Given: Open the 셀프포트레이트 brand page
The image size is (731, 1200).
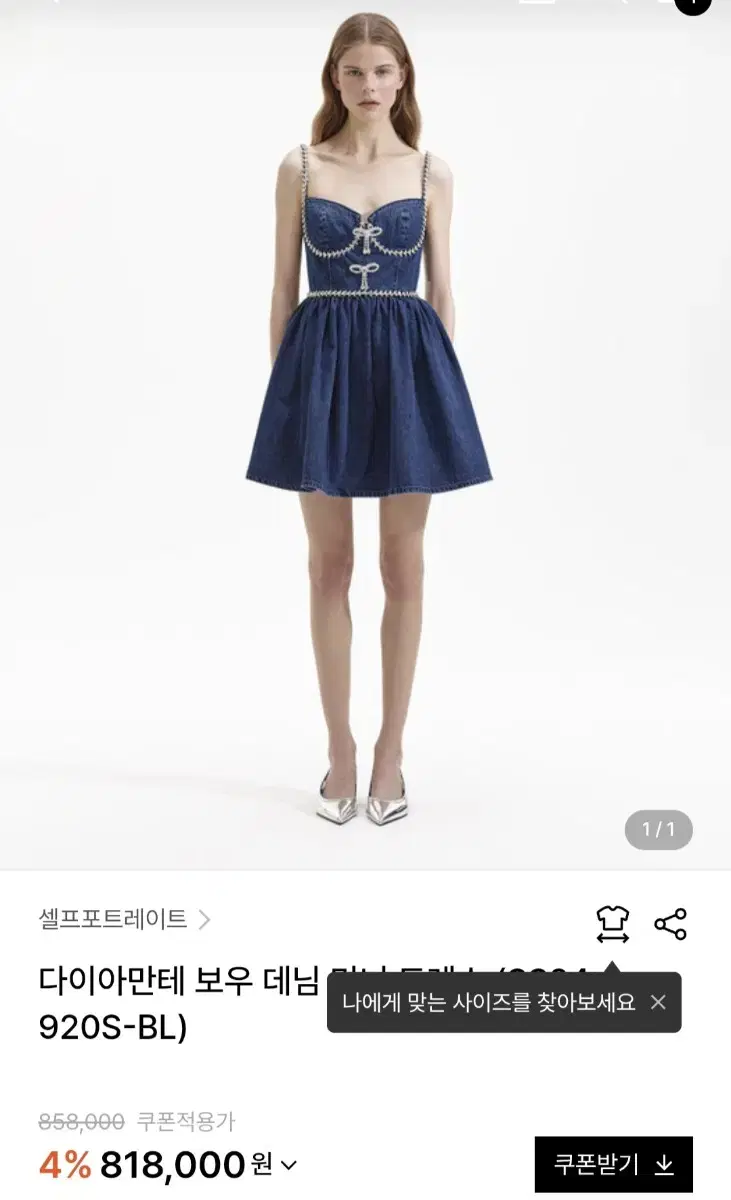Looking at the screenshot, I should click(x=125, y=919).
